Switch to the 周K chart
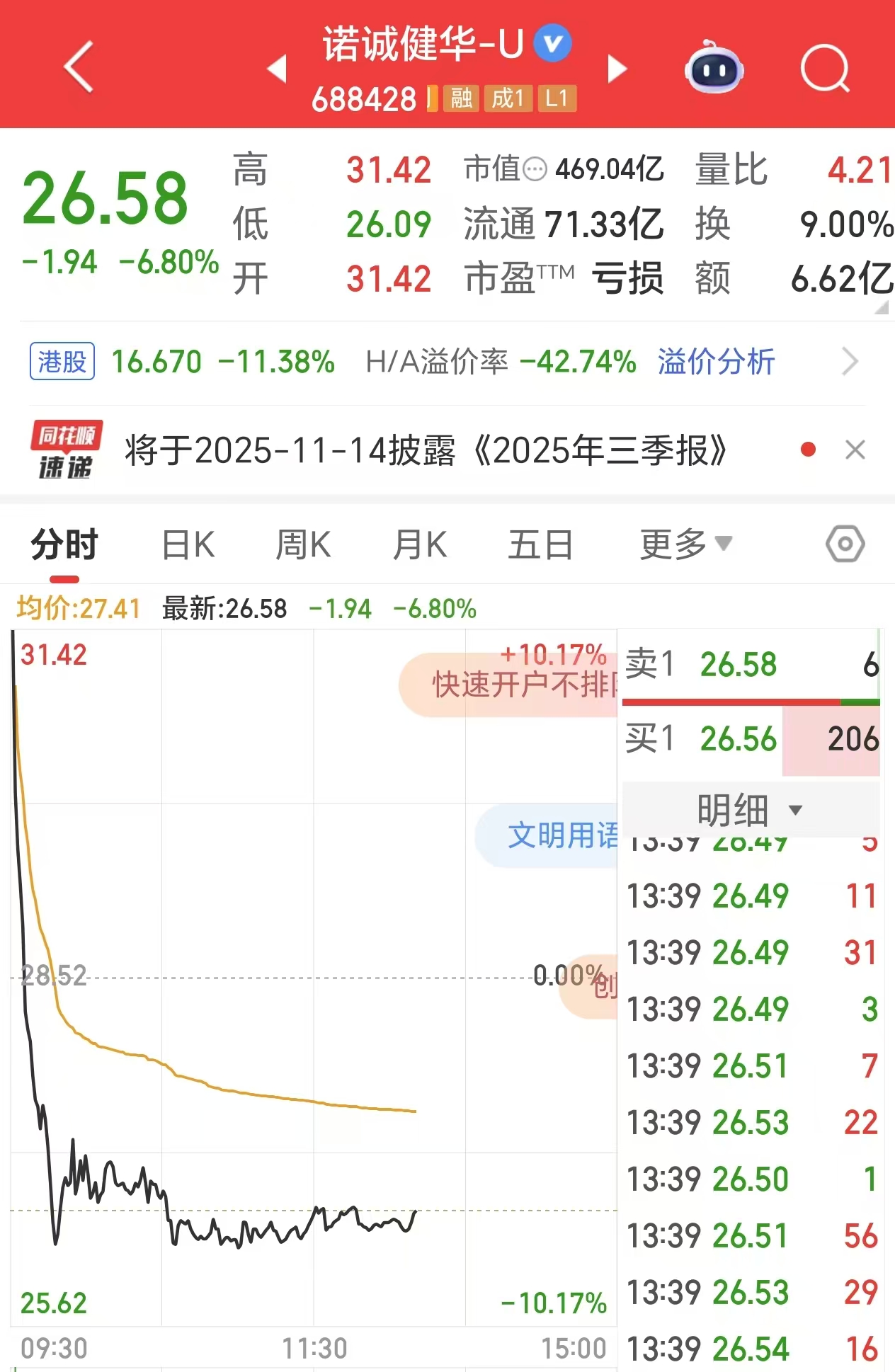This screenshot has height=1372, width=895. tap(303, 545)
